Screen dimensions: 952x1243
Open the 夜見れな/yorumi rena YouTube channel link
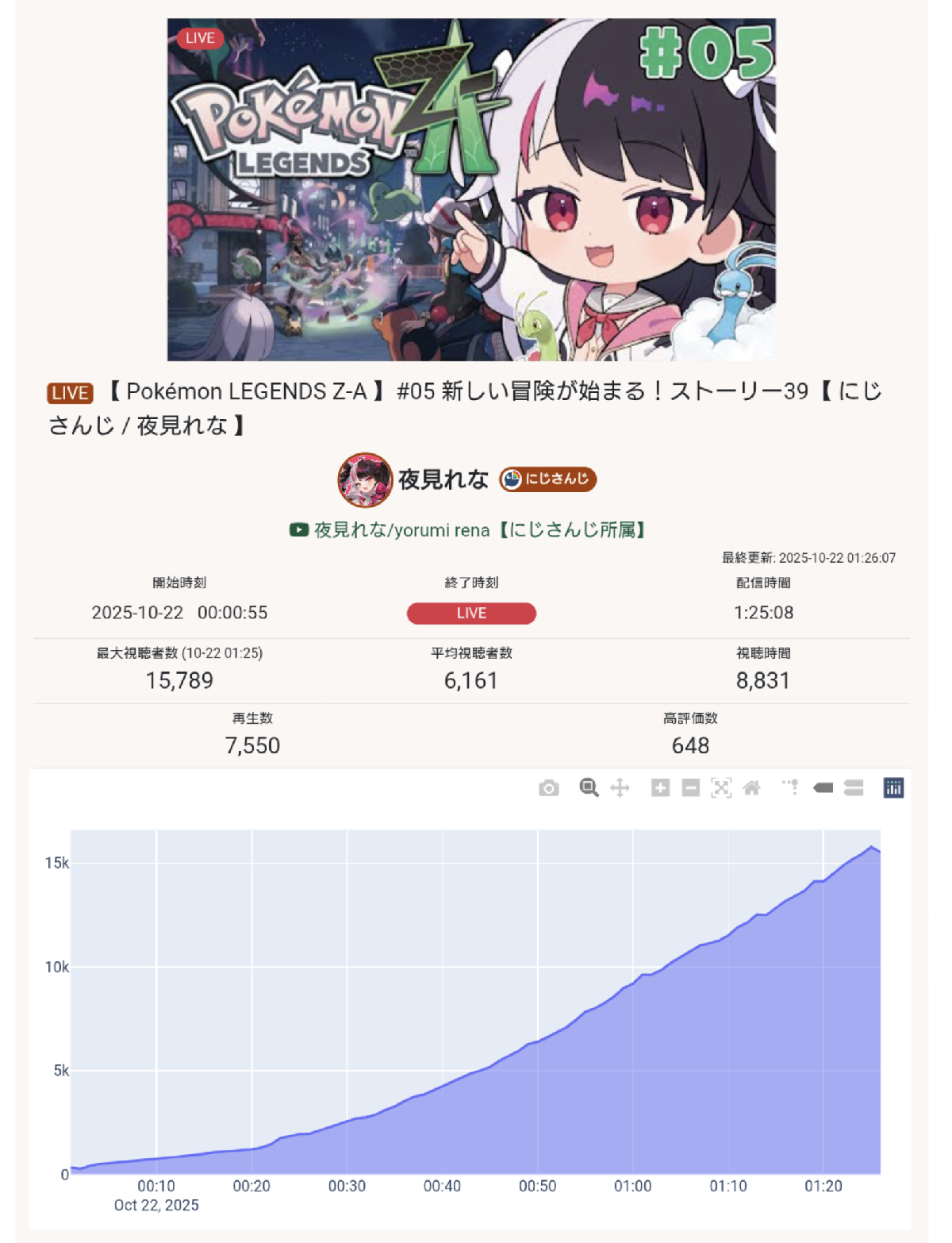[468, 530]
